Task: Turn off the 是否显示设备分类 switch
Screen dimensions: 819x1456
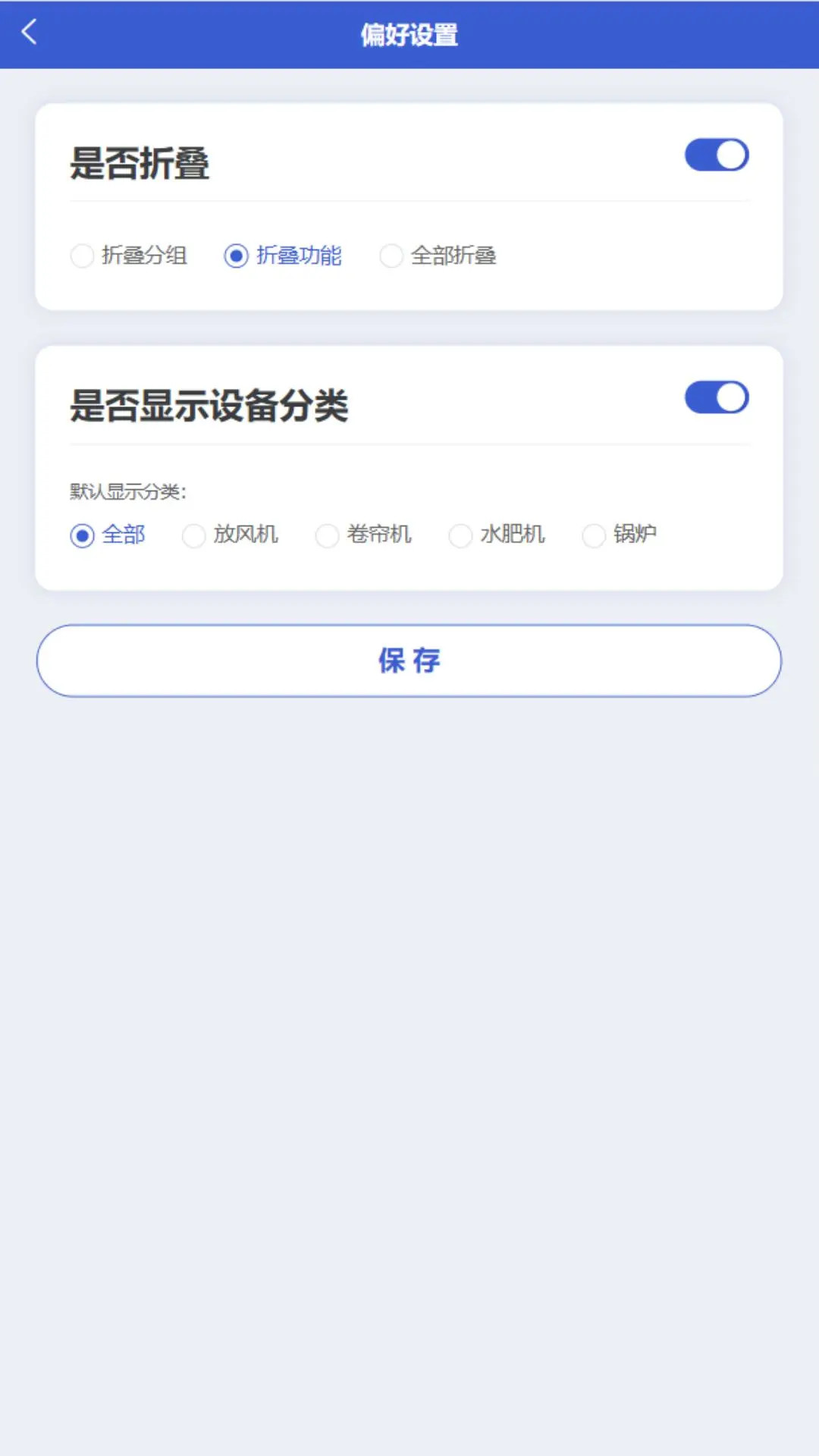Action: 715,396
